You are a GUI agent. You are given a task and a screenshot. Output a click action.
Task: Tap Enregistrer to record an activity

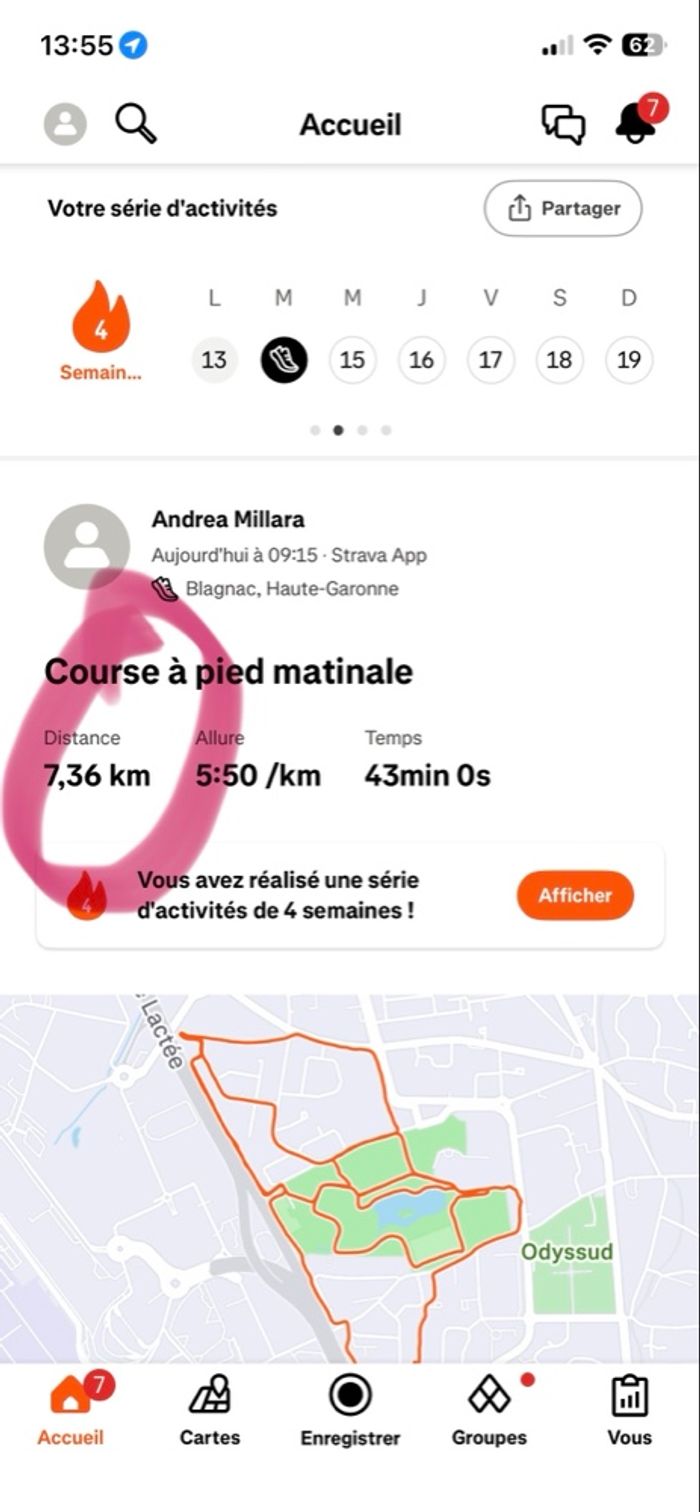click(x=350, y=1411)
